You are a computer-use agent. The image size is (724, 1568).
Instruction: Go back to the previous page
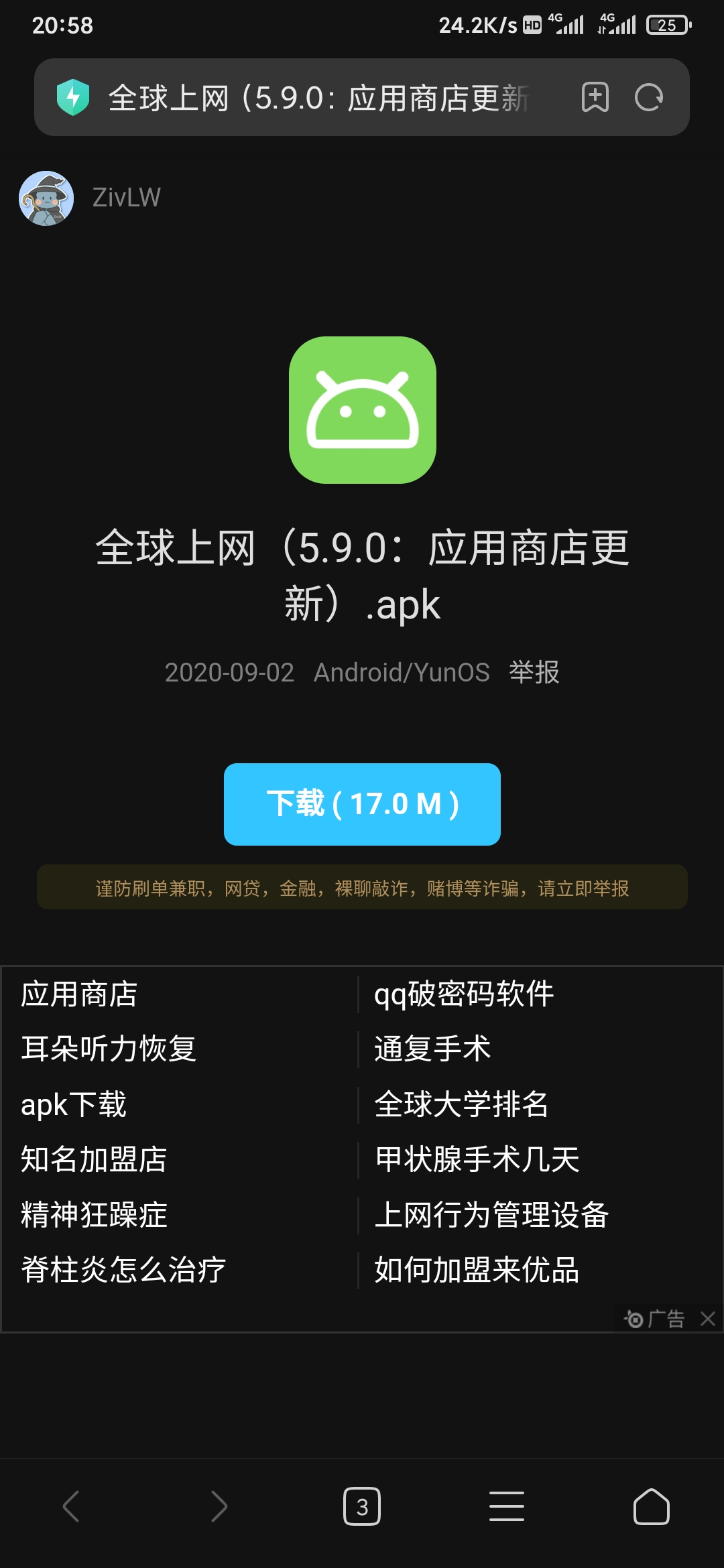[71, 1506]
